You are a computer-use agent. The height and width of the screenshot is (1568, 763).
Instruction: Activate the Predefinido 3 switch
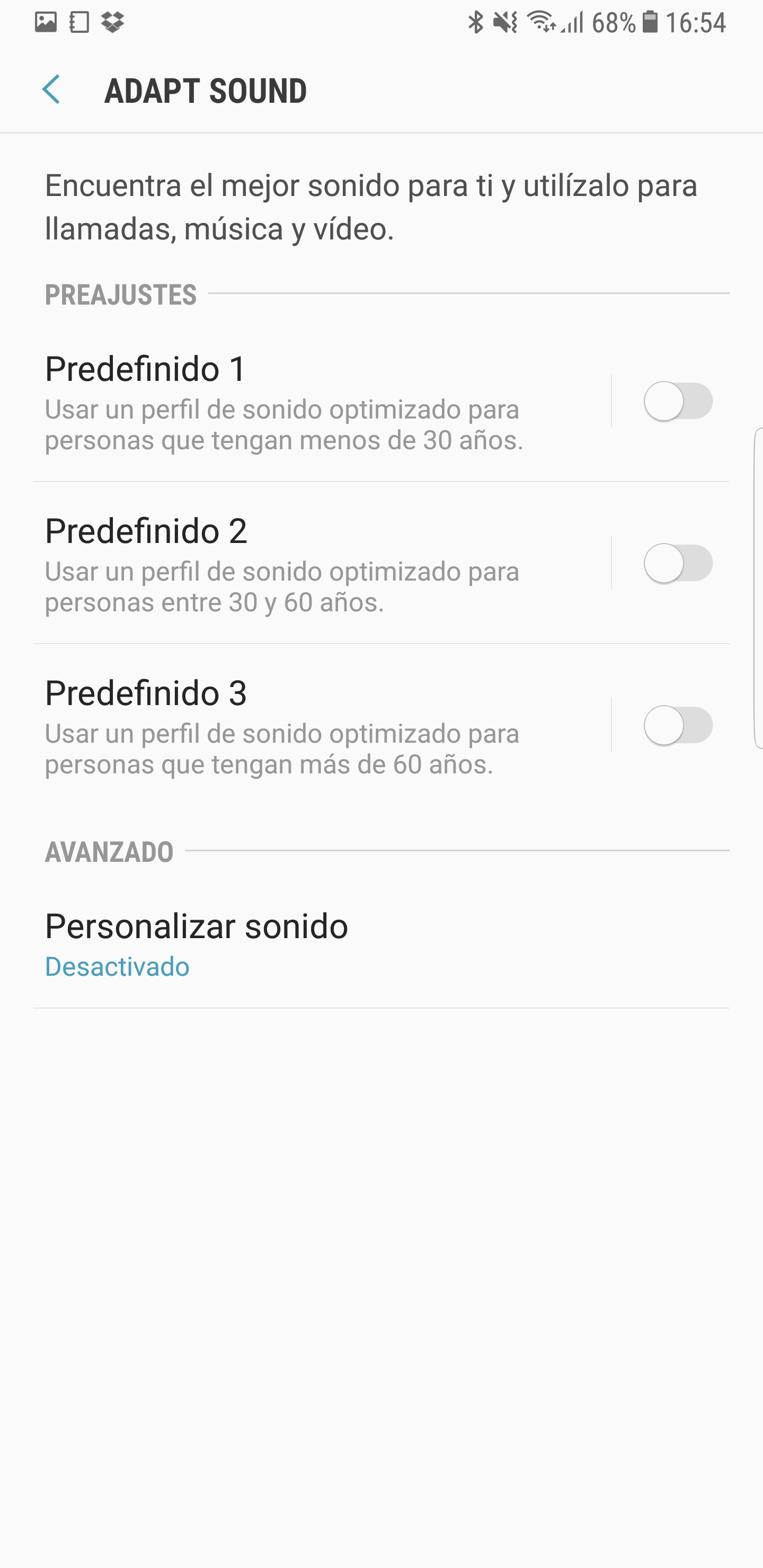coord(678,725)
